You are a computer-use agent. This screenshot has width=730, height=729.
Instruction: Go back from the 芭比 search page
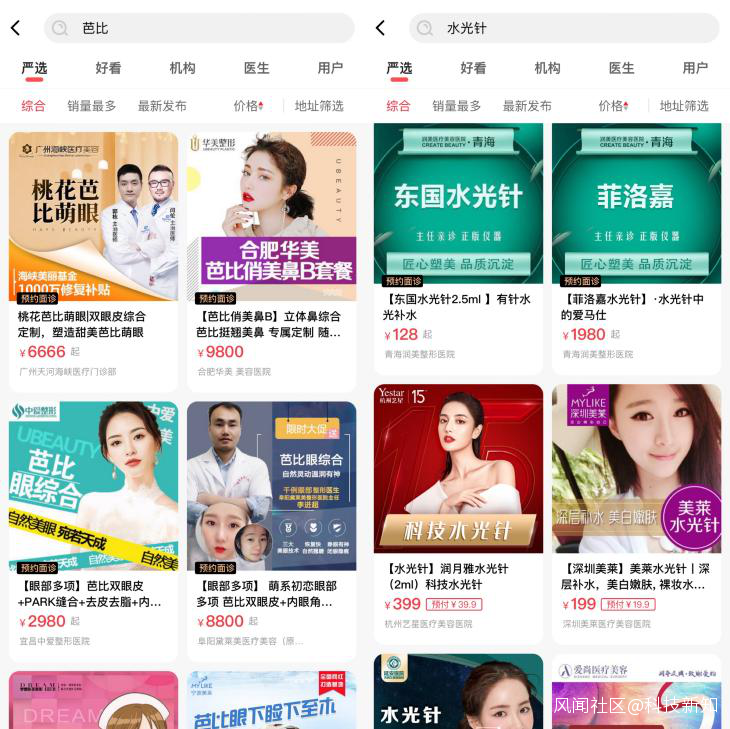click(15, 28)
